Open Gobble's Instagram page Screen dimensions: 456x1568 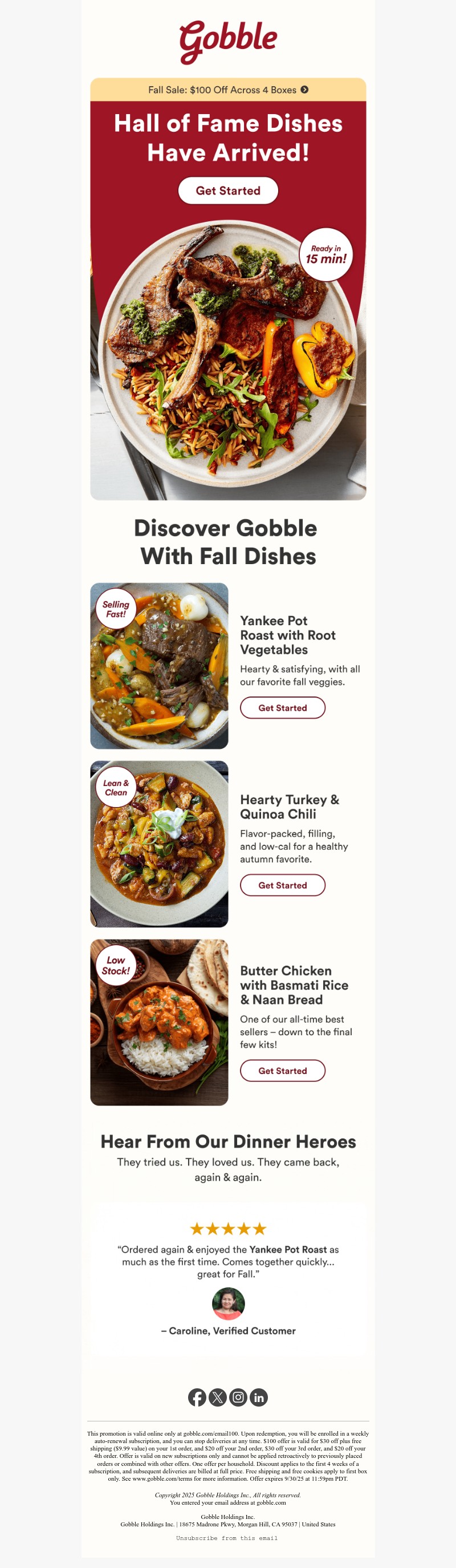[238, 1397]
